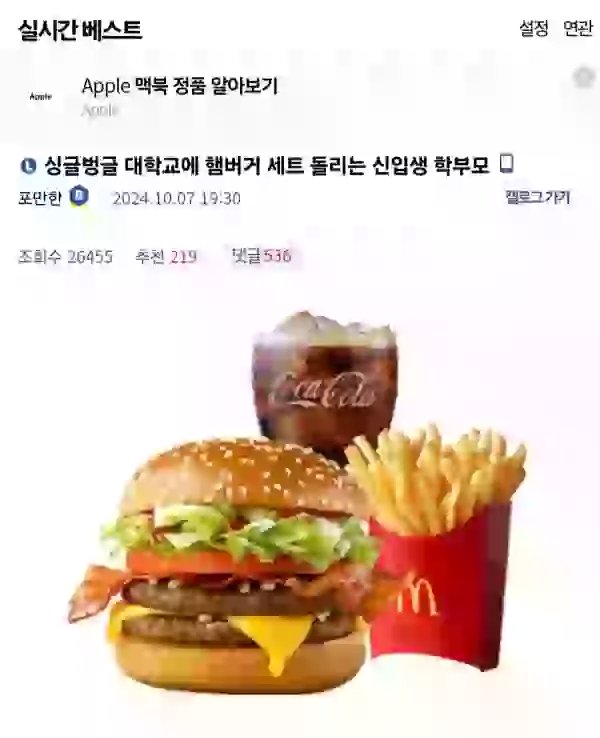Close the Apple ad banner
The width and height of the screenshot is (600, 738).
tap(584, 78)
